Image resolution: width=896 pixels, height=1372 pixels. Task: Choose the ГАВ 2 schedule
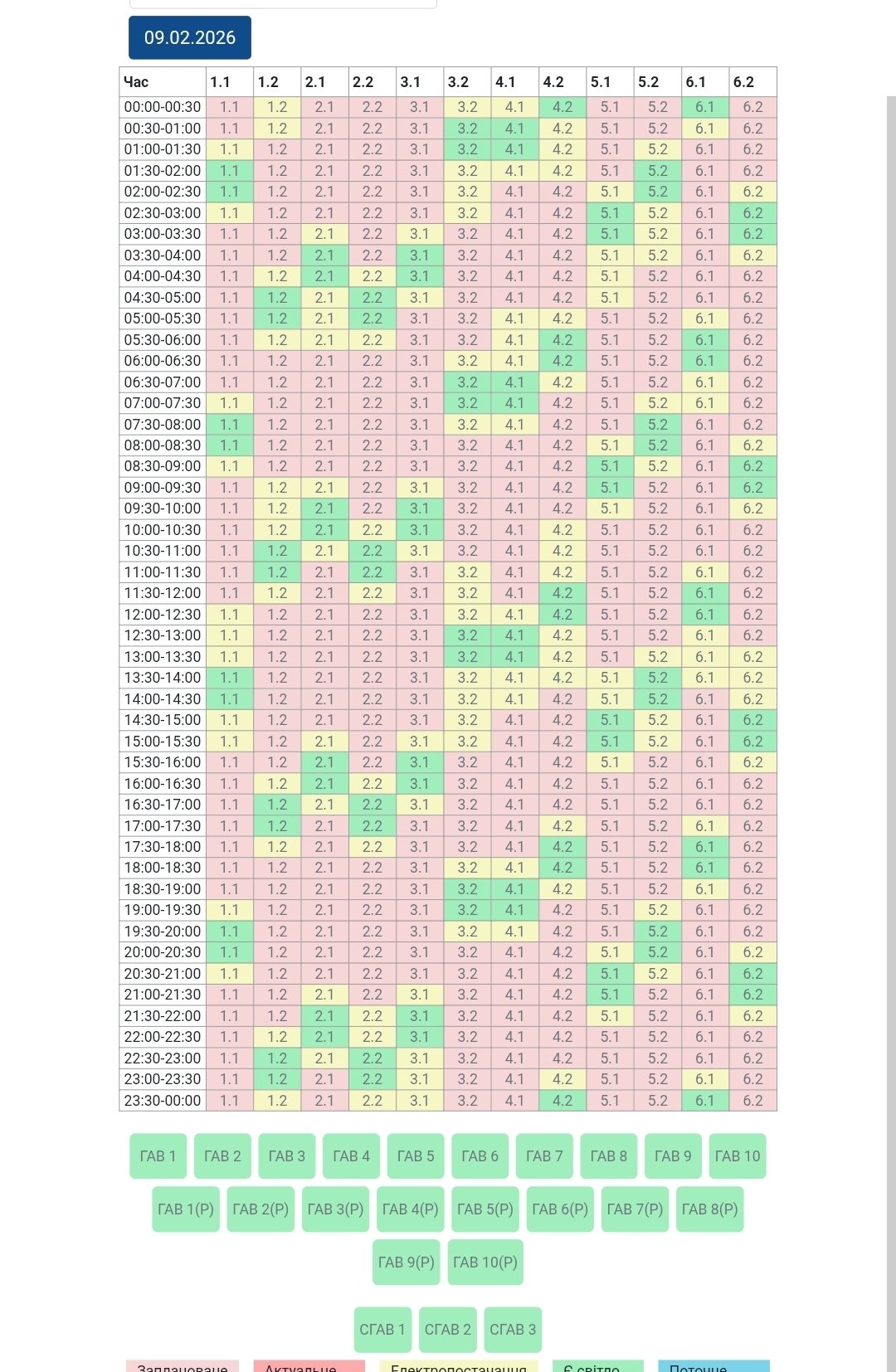(x=222, y=1156)
